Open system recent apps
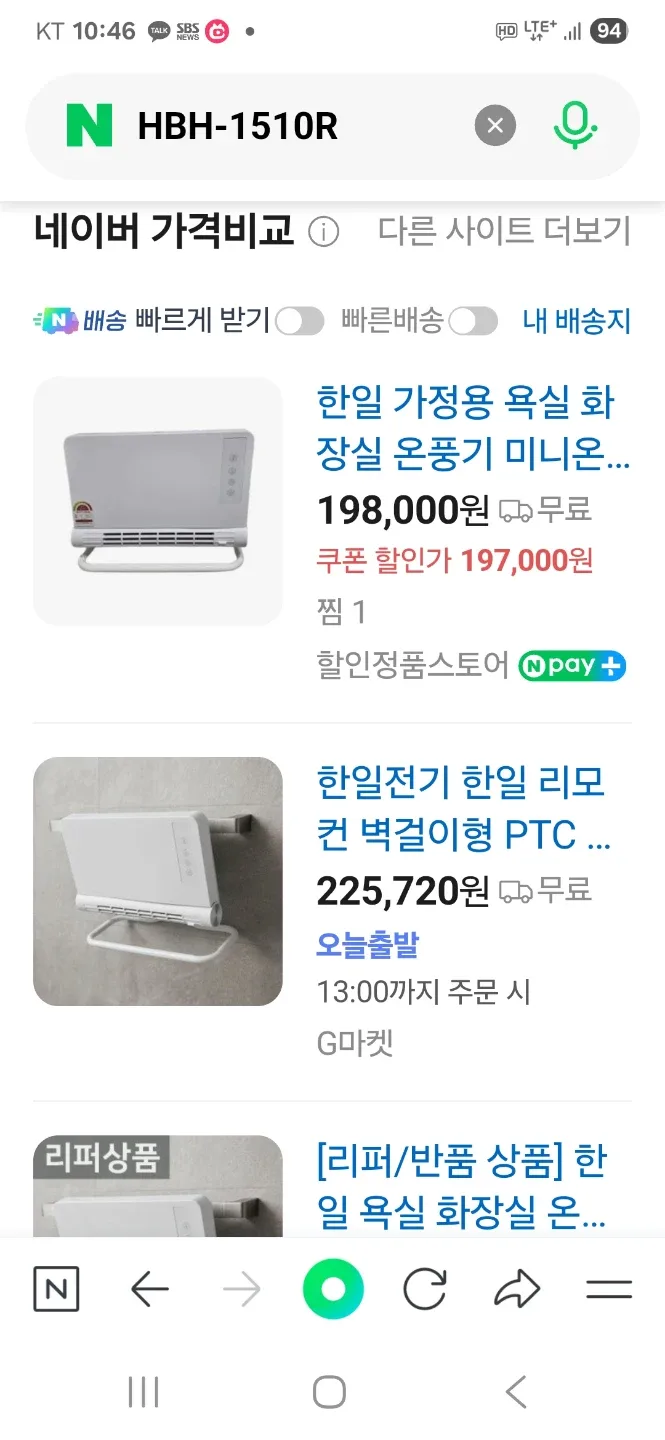The width and height of the screenshot is (665, 1440). point(144,1391)
